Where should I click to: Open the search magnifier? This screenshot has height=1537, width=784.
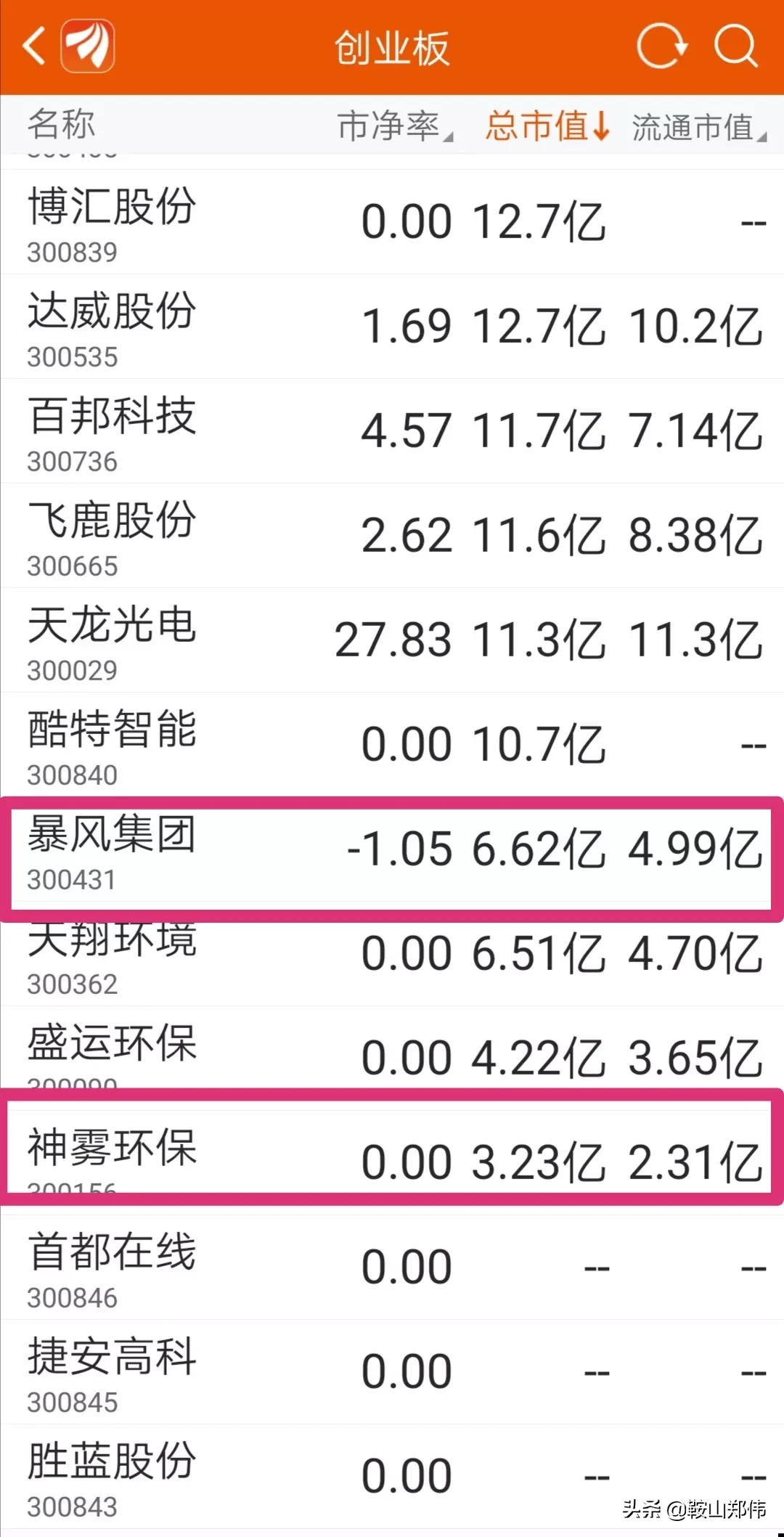click(735, 46)
